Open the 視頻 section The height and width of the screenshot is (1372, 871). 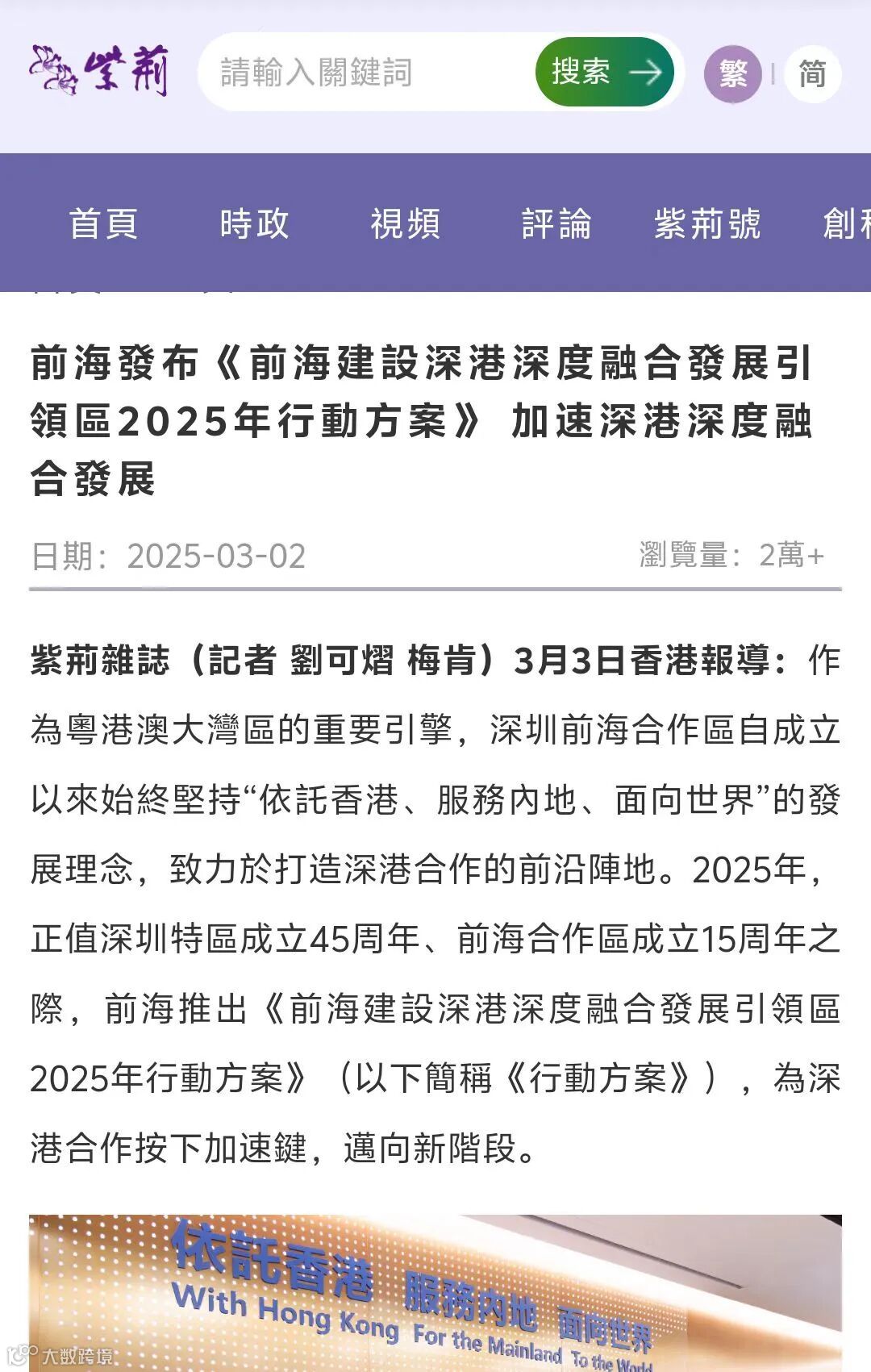click(x=406, y=223)
